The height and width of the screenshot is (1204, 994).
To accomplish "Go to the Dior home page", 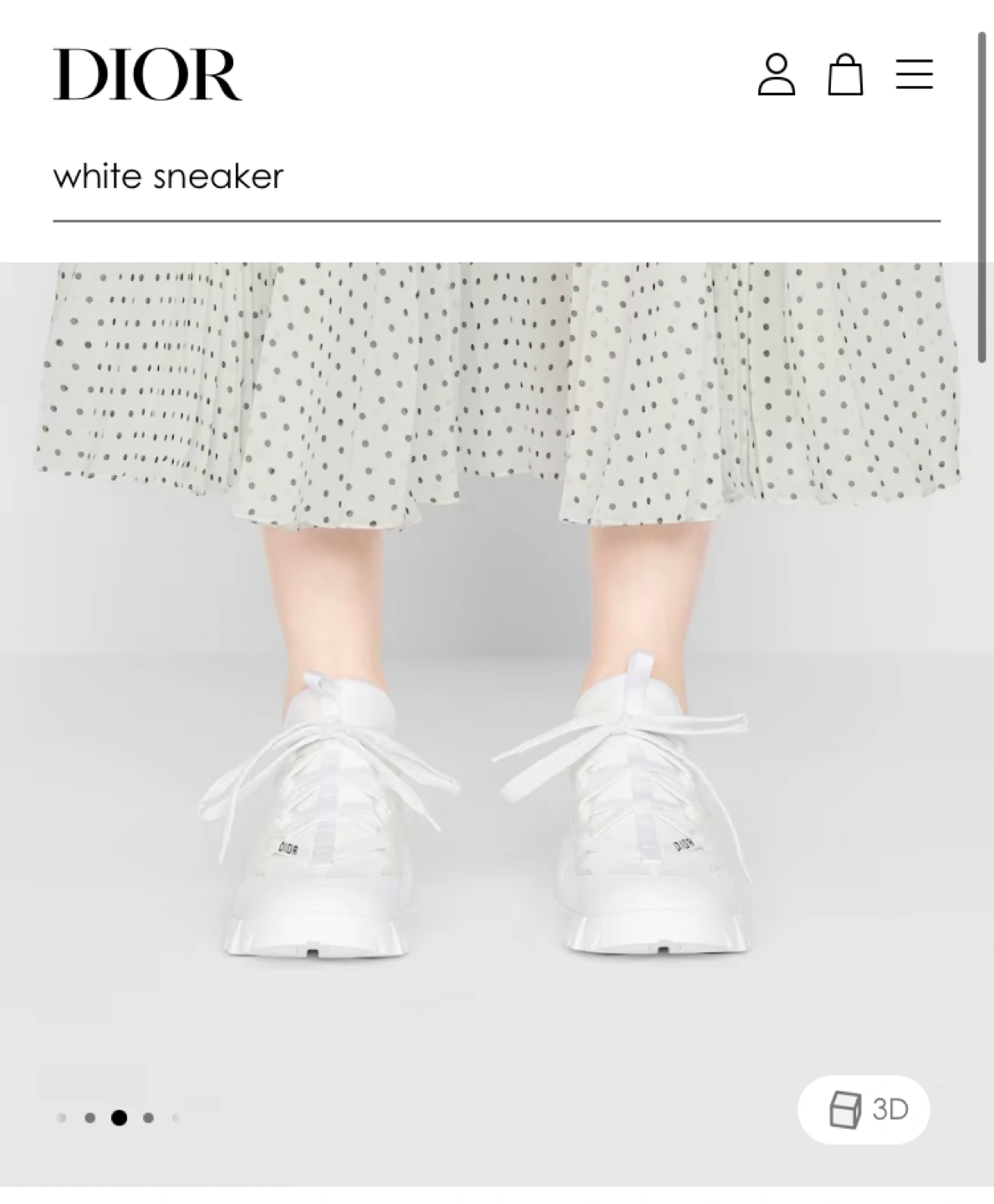I will 148,75.
